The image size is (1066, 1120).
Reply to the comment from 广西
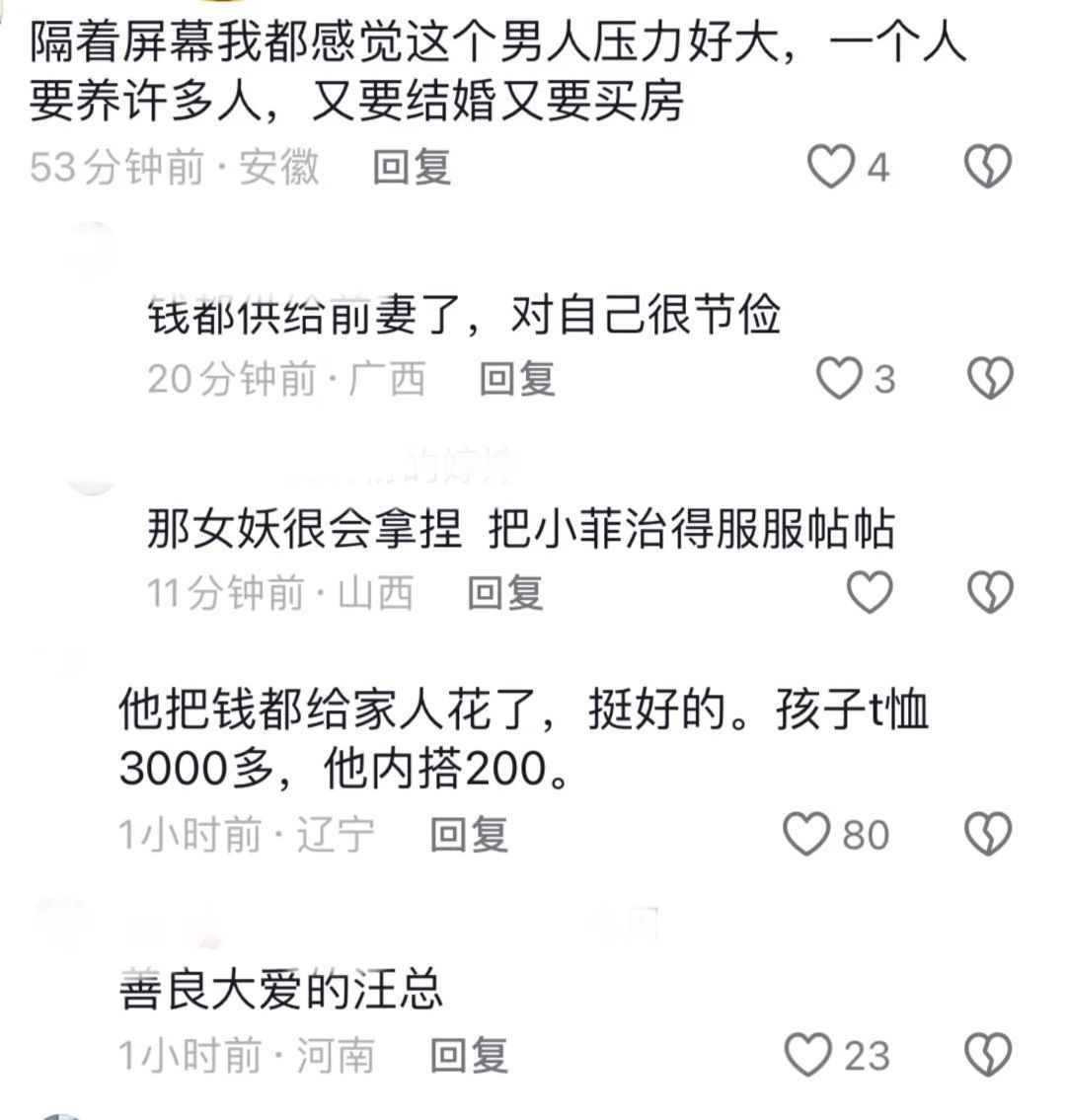[517, 379]
